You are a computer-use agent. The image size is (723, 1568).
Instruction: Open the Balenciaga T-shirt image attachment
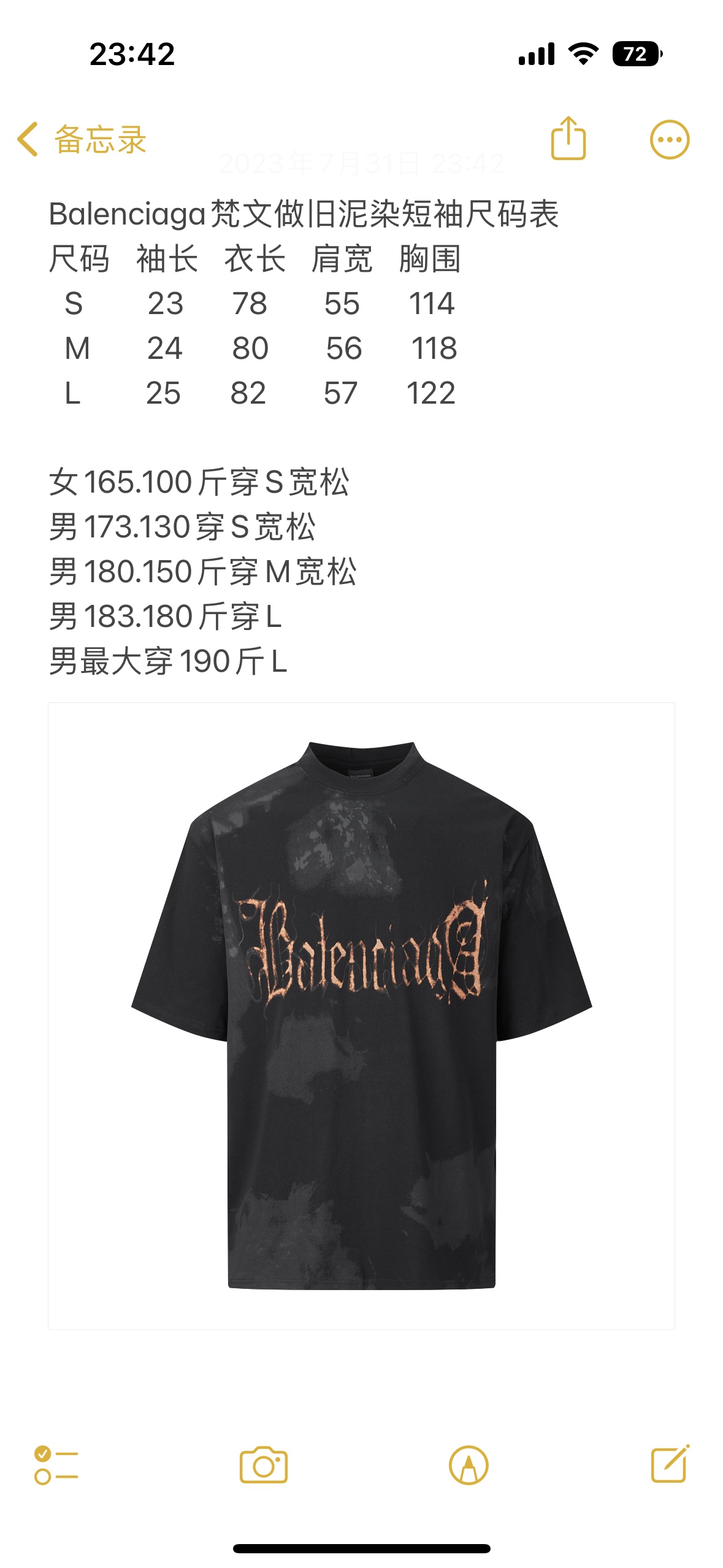pyautogui.click(x=361, y=1015)
